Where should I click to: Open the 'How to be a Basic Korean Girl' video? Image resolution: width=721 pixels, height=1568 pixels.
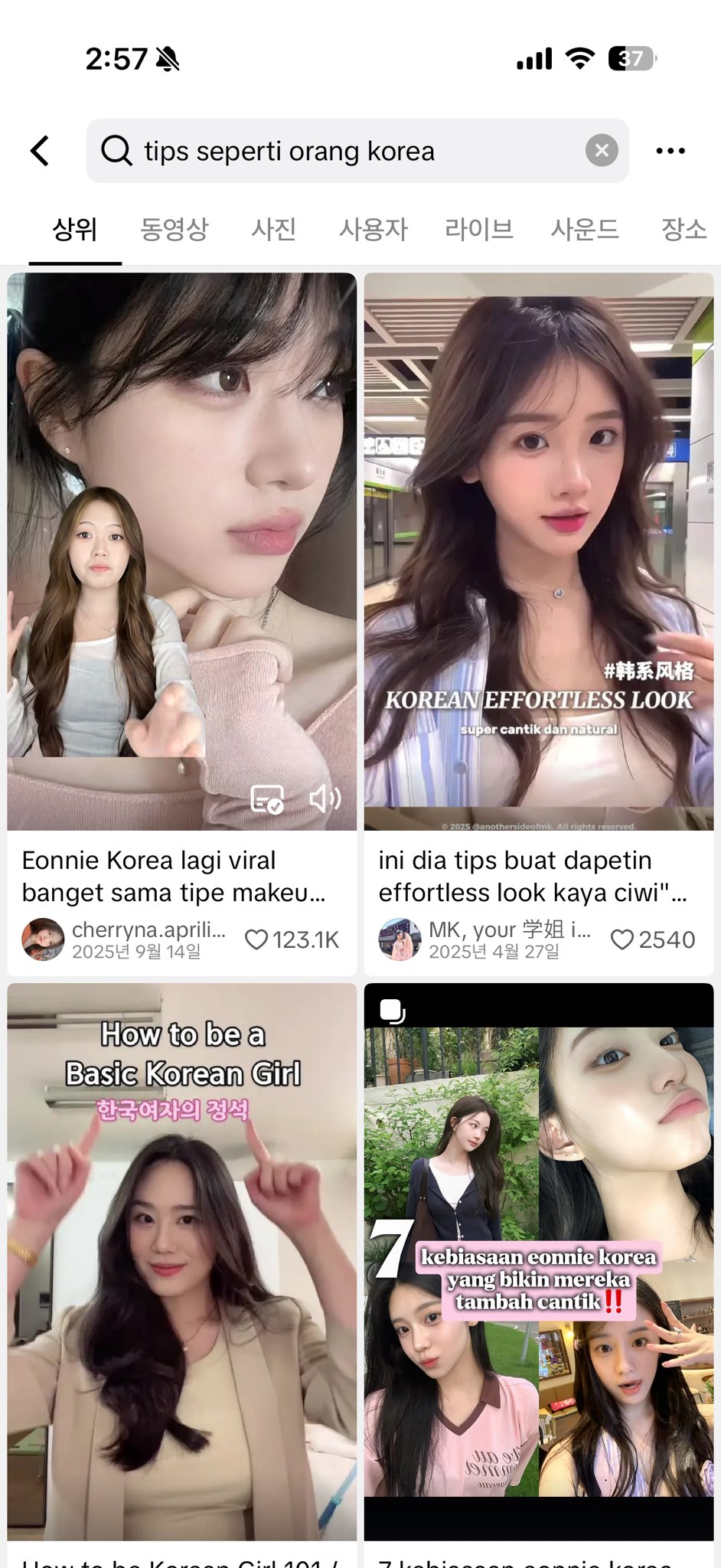(181, 1263)
